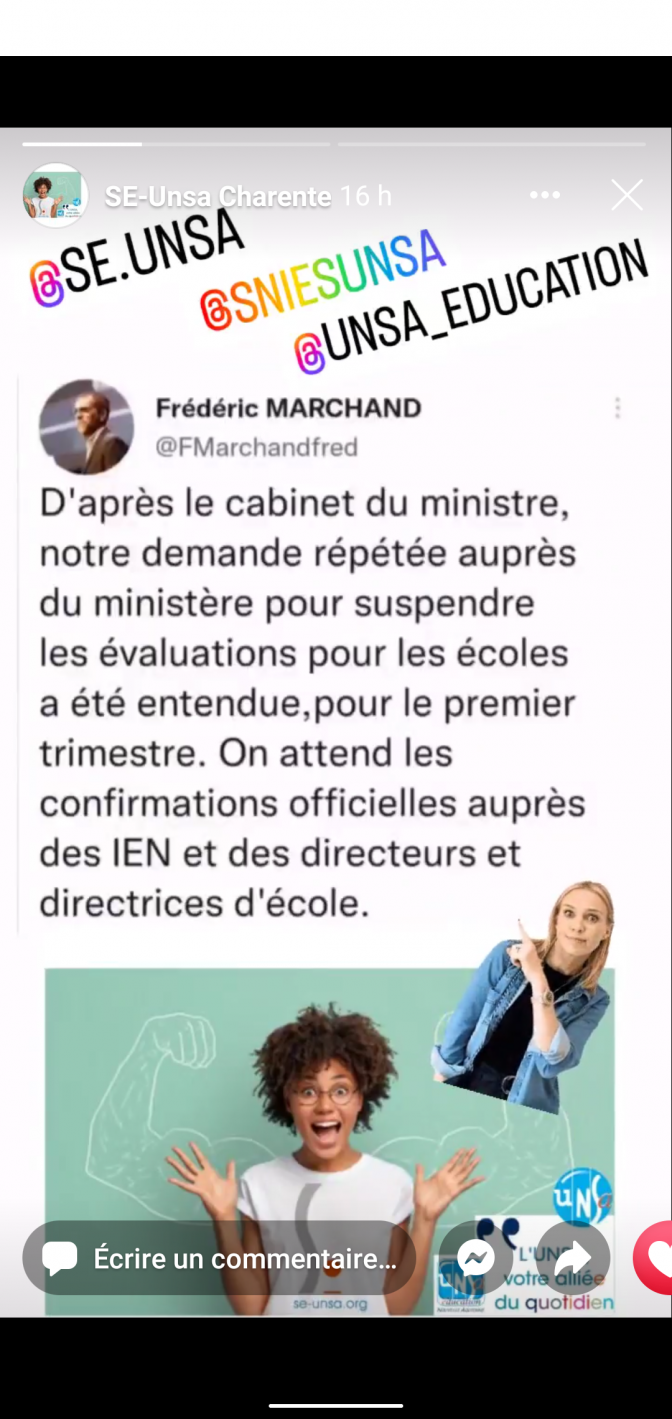Send story via Messenger

point(476,1258)
